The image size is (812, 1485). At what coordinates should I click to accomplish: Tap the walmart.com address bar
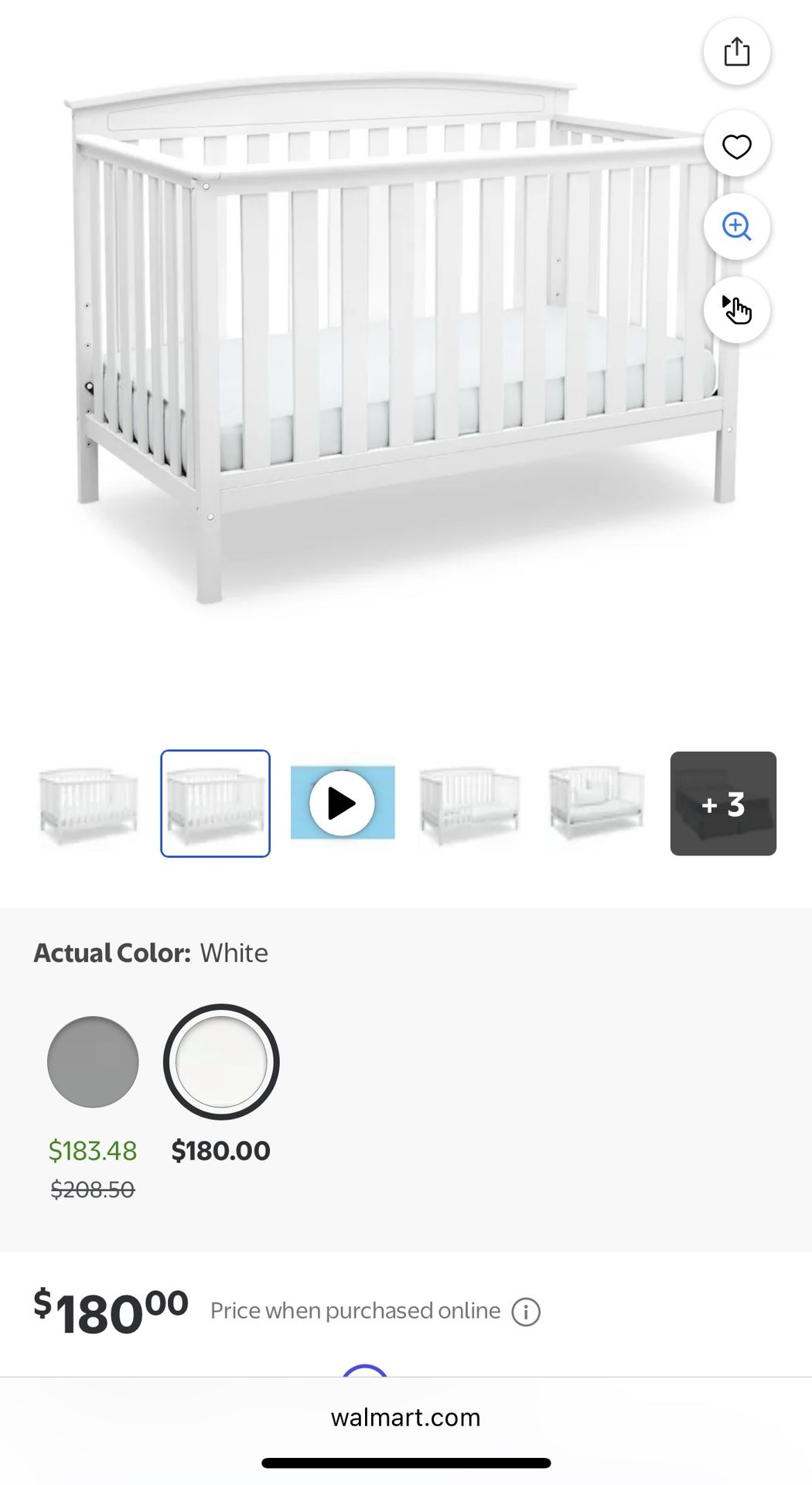pos(406,1418)
